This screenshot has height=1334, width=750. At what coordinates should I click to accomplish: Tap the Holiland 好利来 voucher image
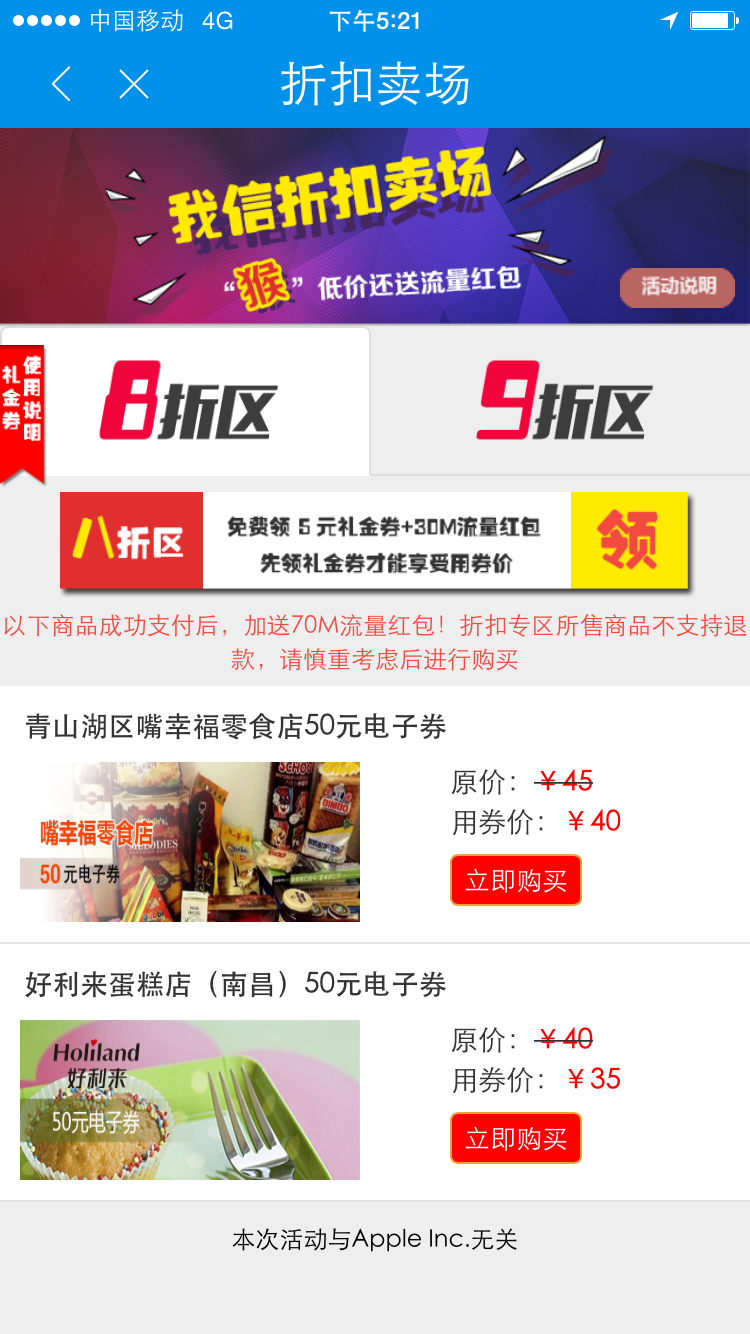[x=189, y=1099]
